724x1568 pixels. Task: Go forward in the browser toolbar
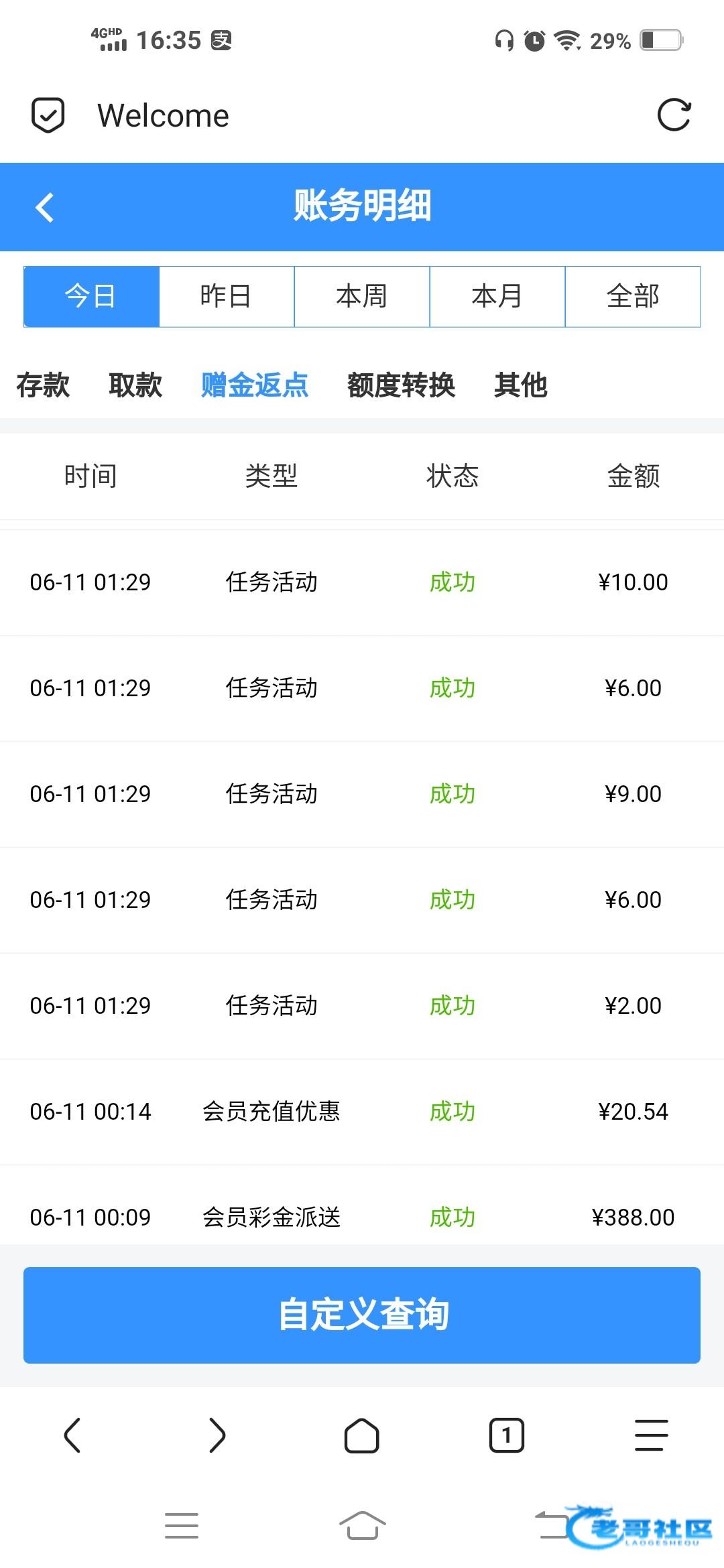[217, 1435]
